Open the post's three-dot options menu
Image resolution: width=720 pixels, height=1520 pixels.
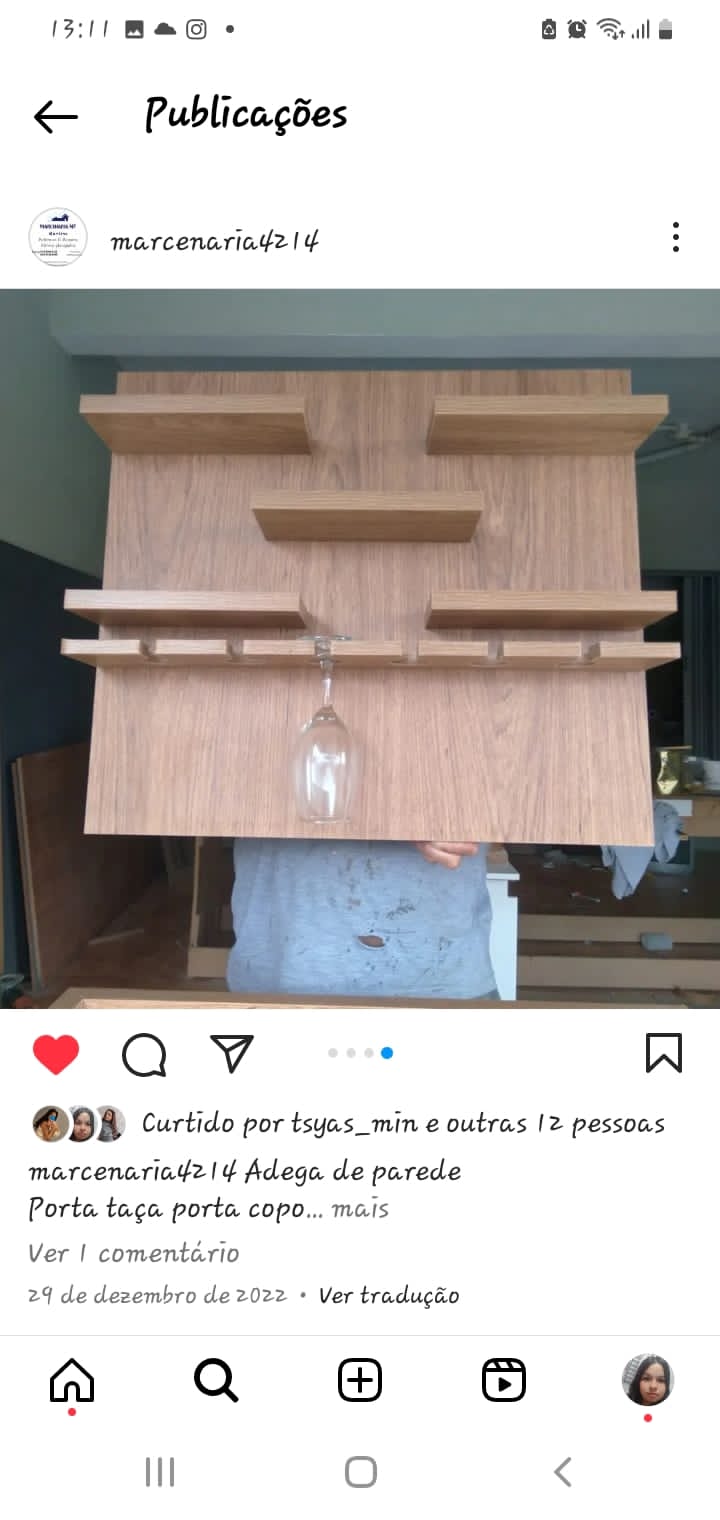676,237
